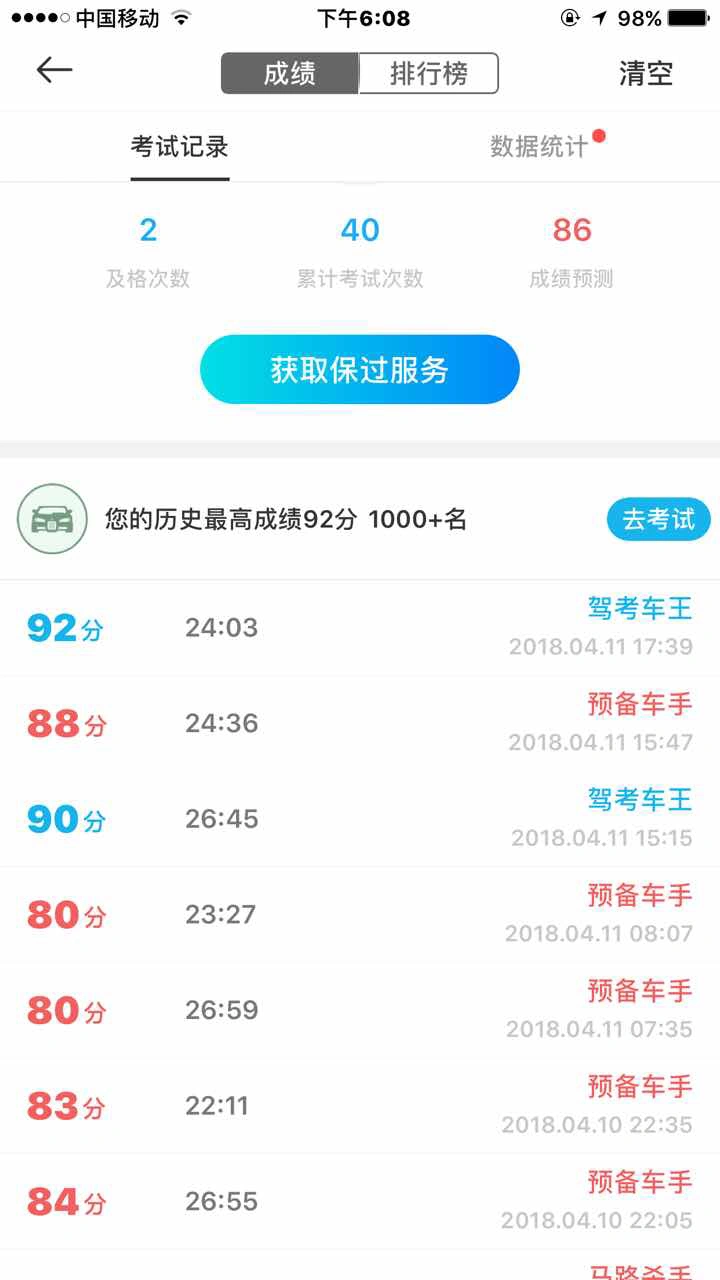The image size is (720, 1280).
Task: Switch to the 数据统计 tab
Action: click(539, 147)
